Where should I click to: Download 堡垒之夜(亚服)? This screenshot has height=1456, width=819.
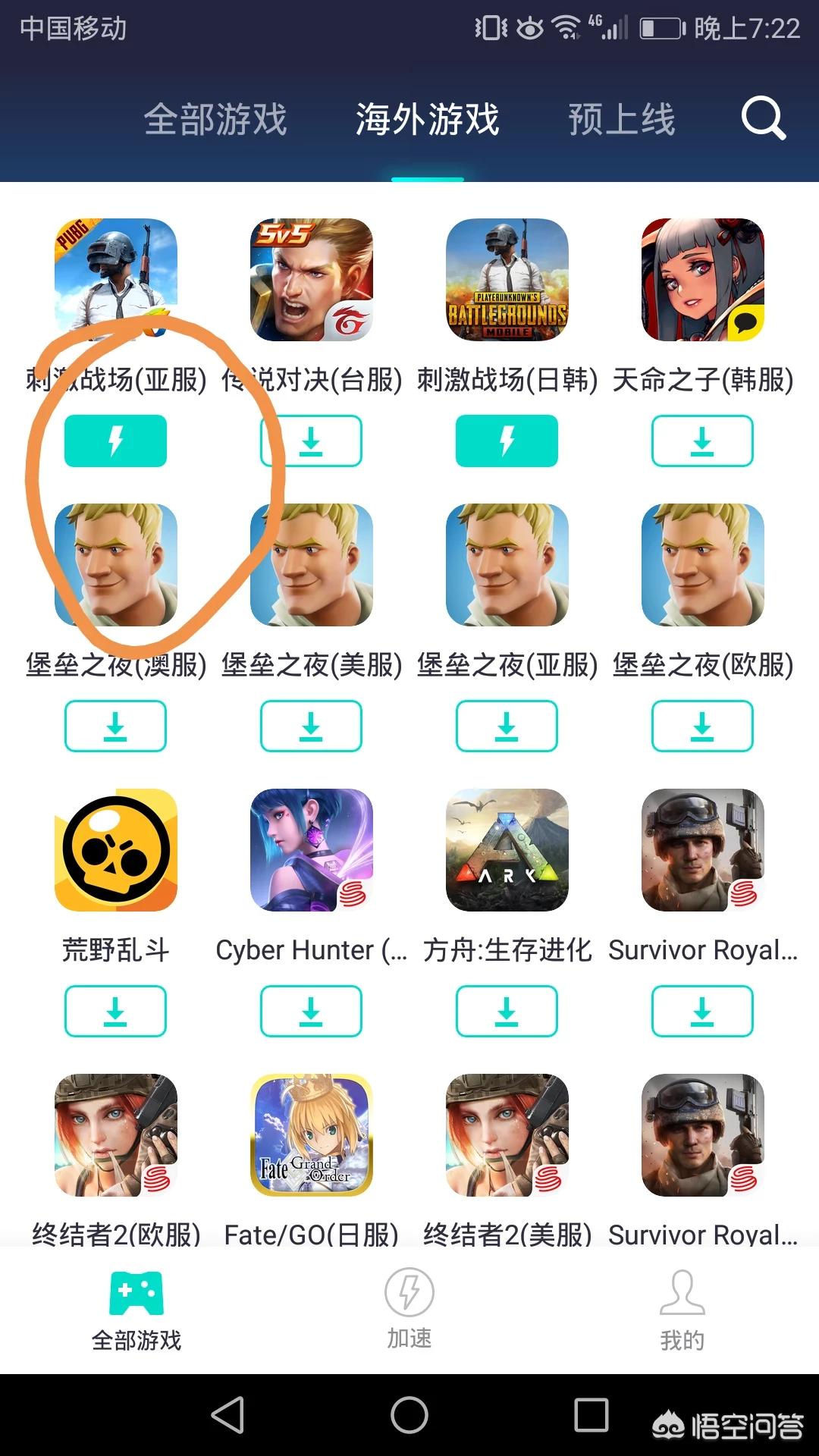click(507, 726)
